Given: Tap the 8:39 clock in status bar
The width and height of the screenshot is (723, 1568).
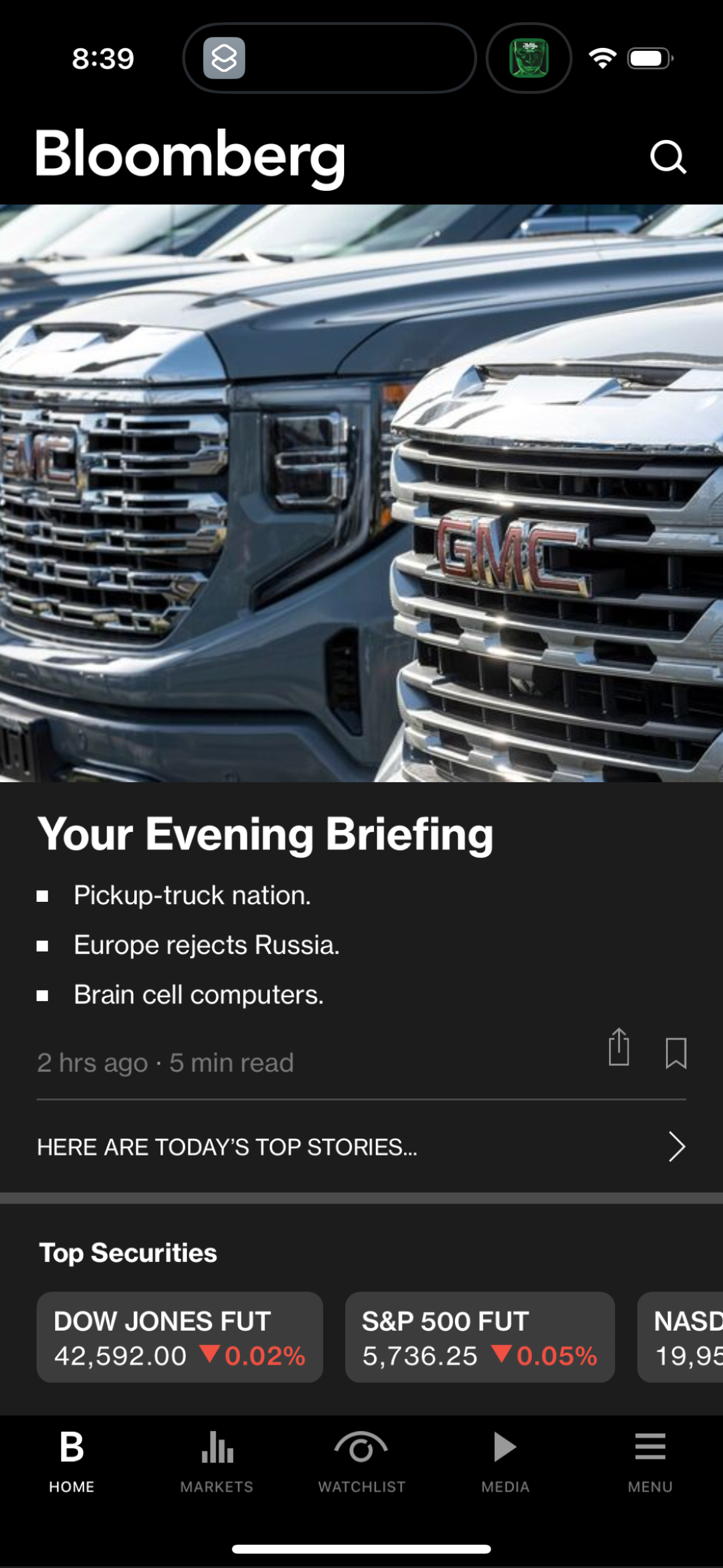Looking at the screenshot, I should tap(102, 58).
